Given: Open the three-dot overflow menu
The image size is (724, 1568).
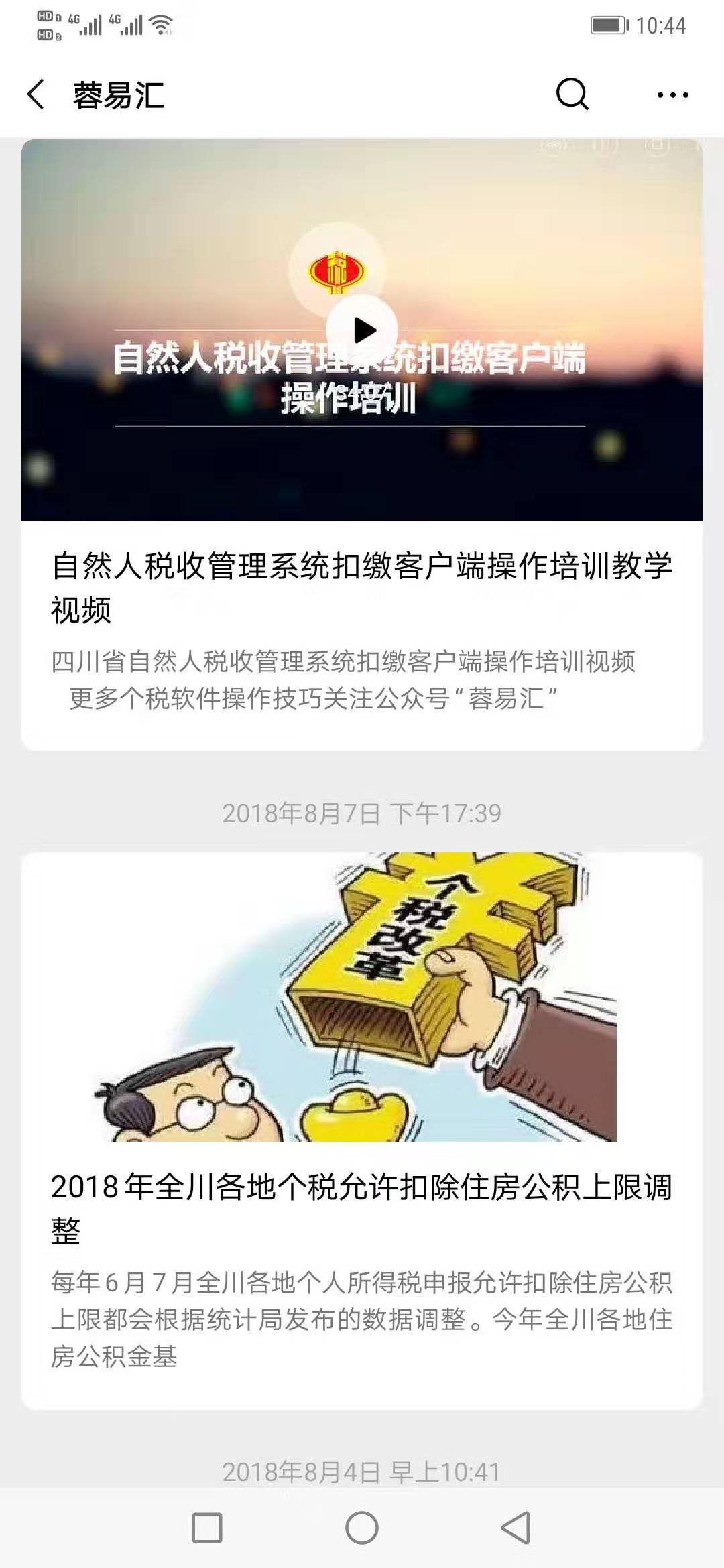Looking at the screenshot, I should point(672,95).
